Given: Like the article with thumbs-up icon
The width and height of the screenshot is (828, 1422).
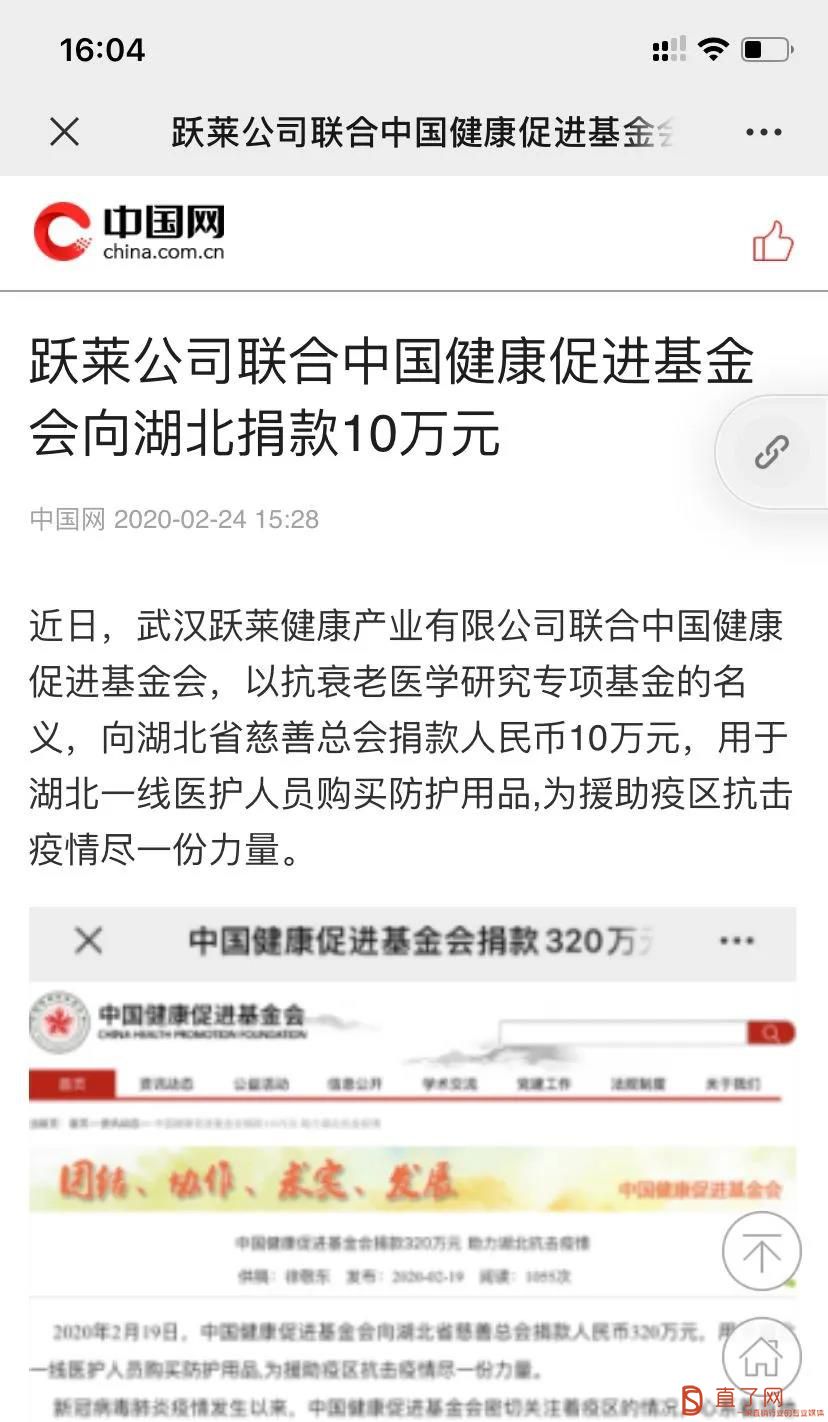Looking at the screenshot, I should coord(772,241).
